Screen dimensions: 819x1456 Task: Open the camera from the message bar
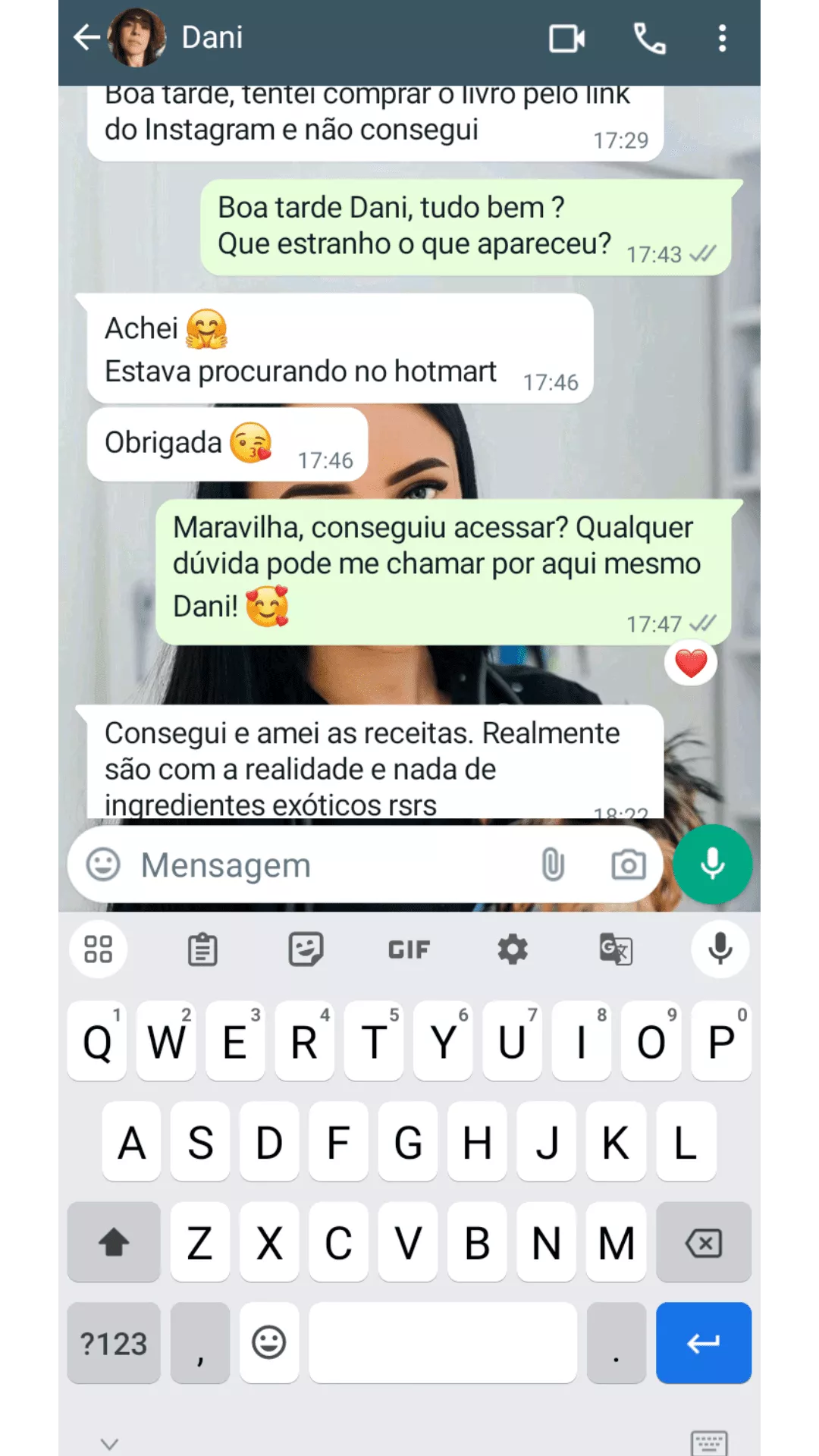628,864
